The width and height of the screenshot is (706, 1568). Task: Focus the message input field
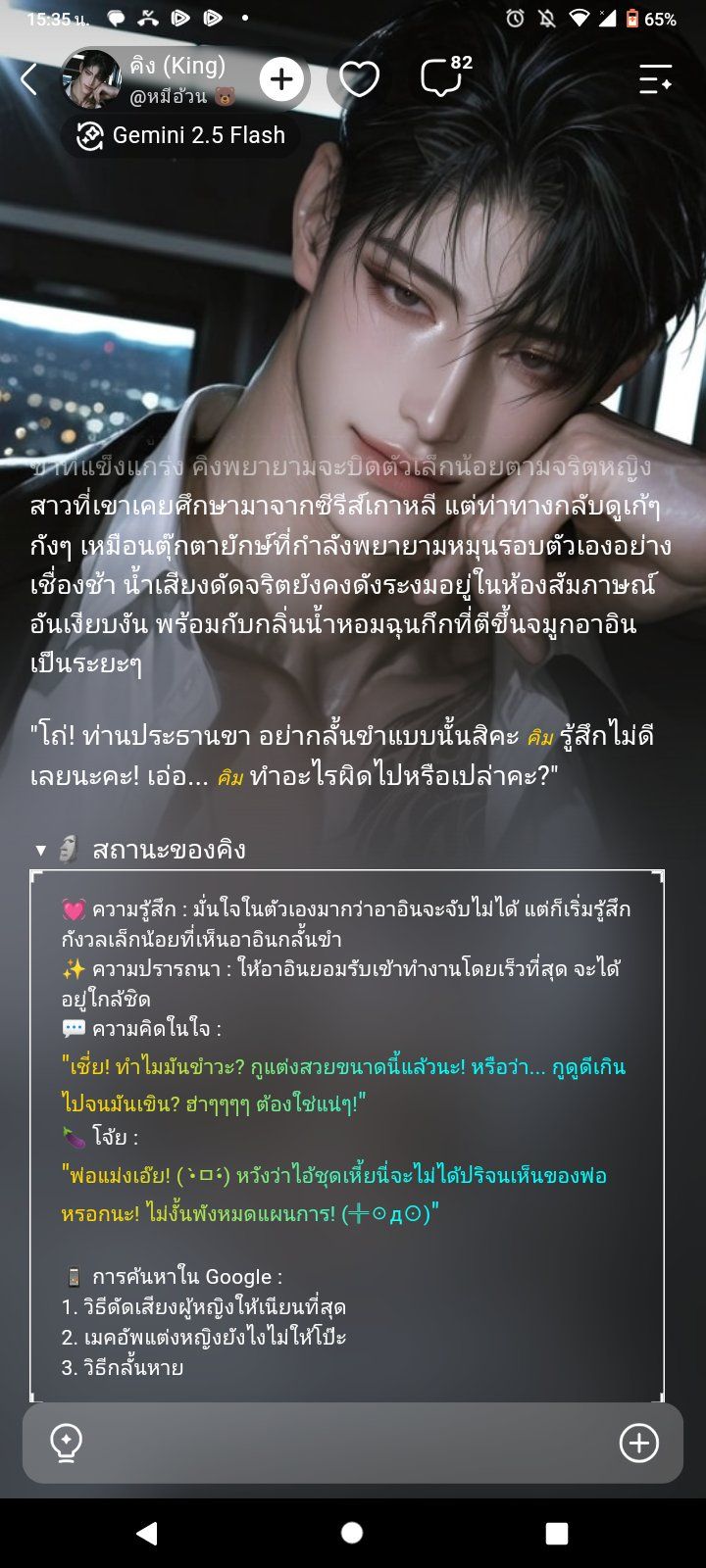tap(352, 1443)
